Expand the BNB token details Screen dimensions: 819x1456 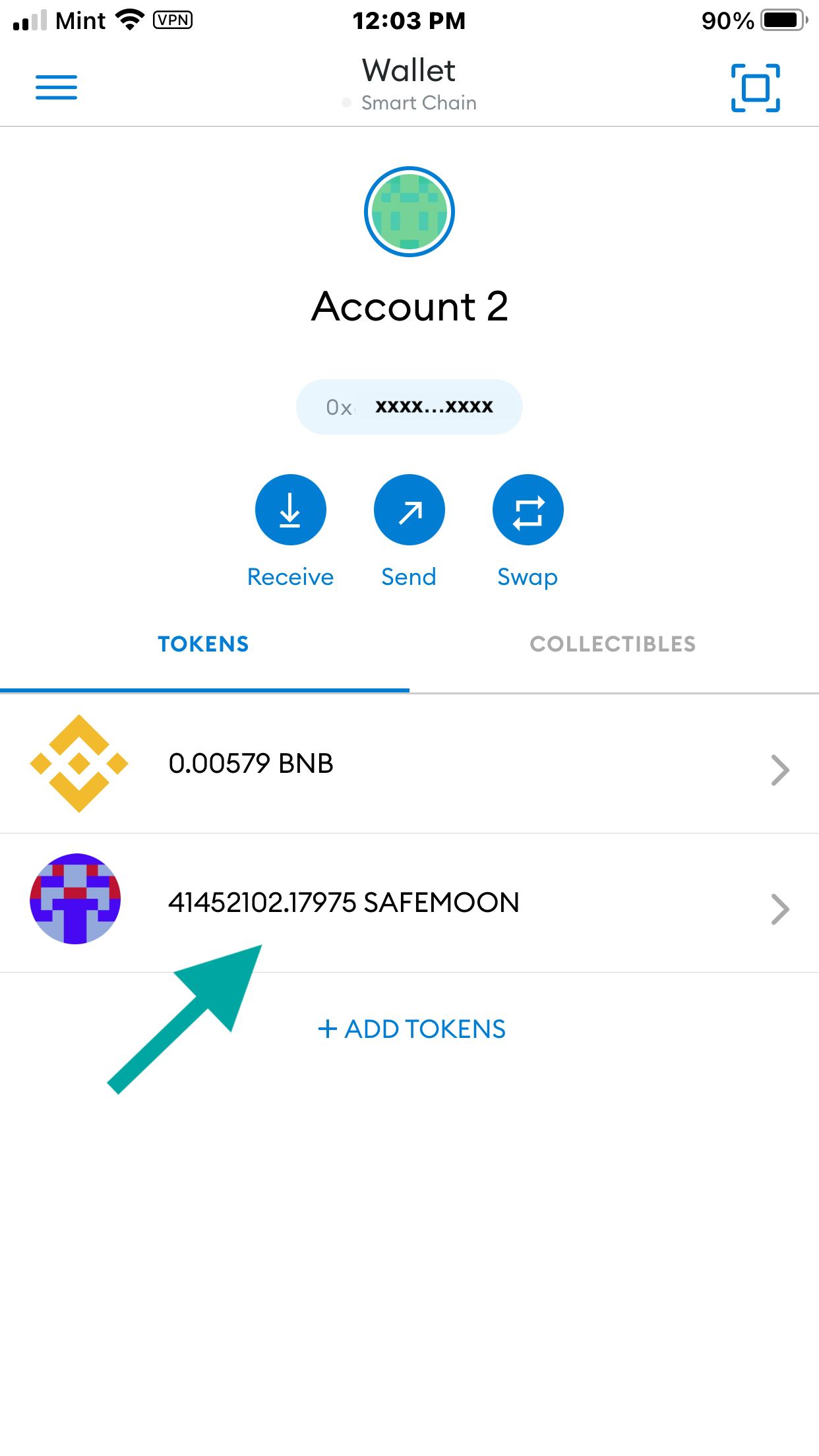point(781,769)
